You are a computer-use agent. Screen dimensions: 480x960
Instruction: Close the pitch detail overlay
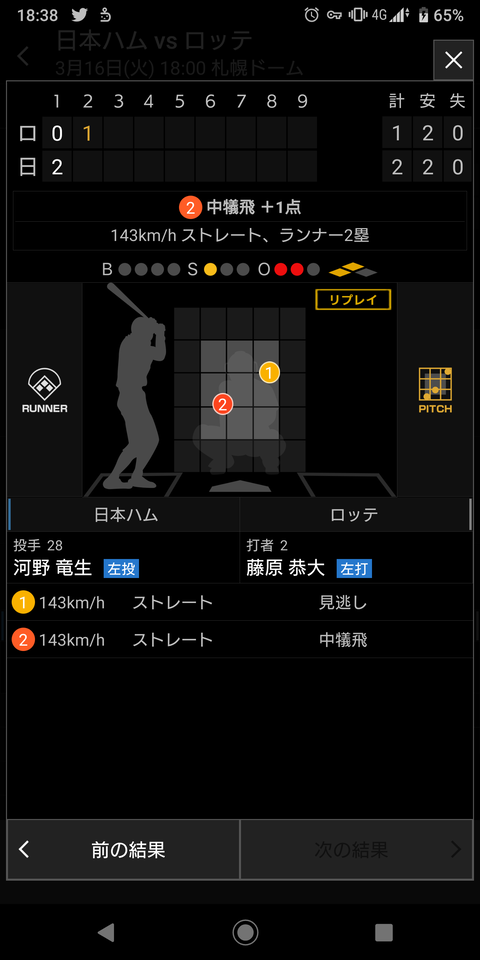coord(454,60)
